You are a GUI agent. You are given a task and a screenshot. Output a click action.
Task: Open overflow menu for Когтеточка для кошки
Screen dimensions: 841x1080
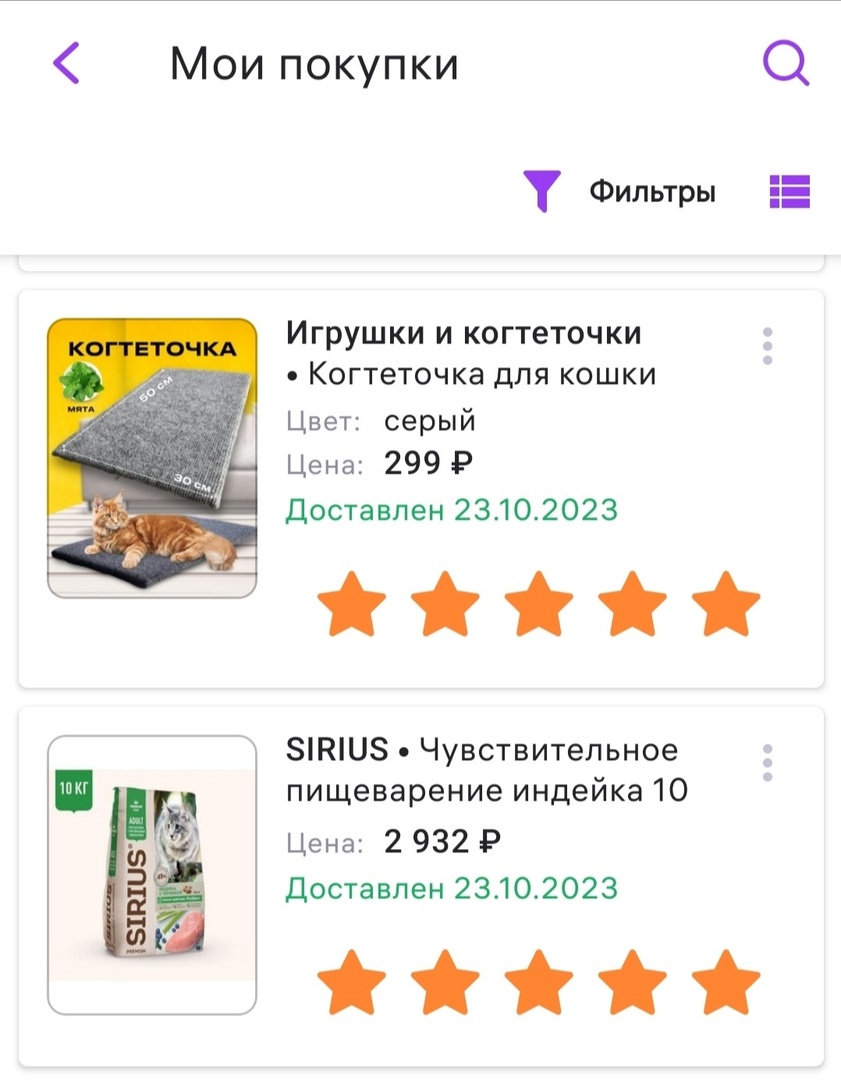[x=767, y=346]
